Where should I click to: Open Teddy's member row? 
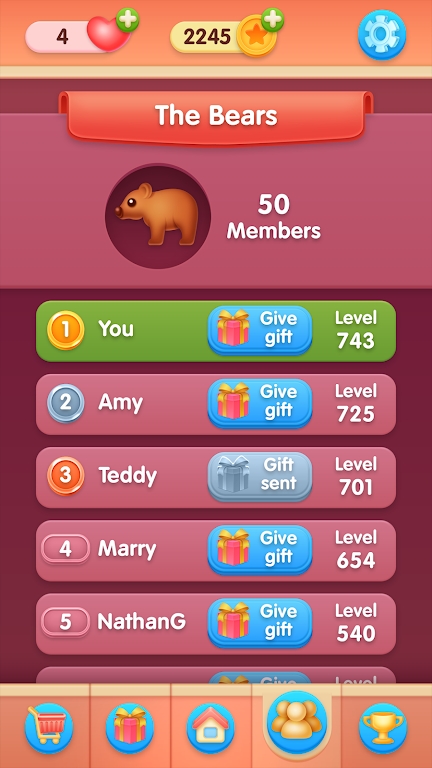click(x=216, y=477)
